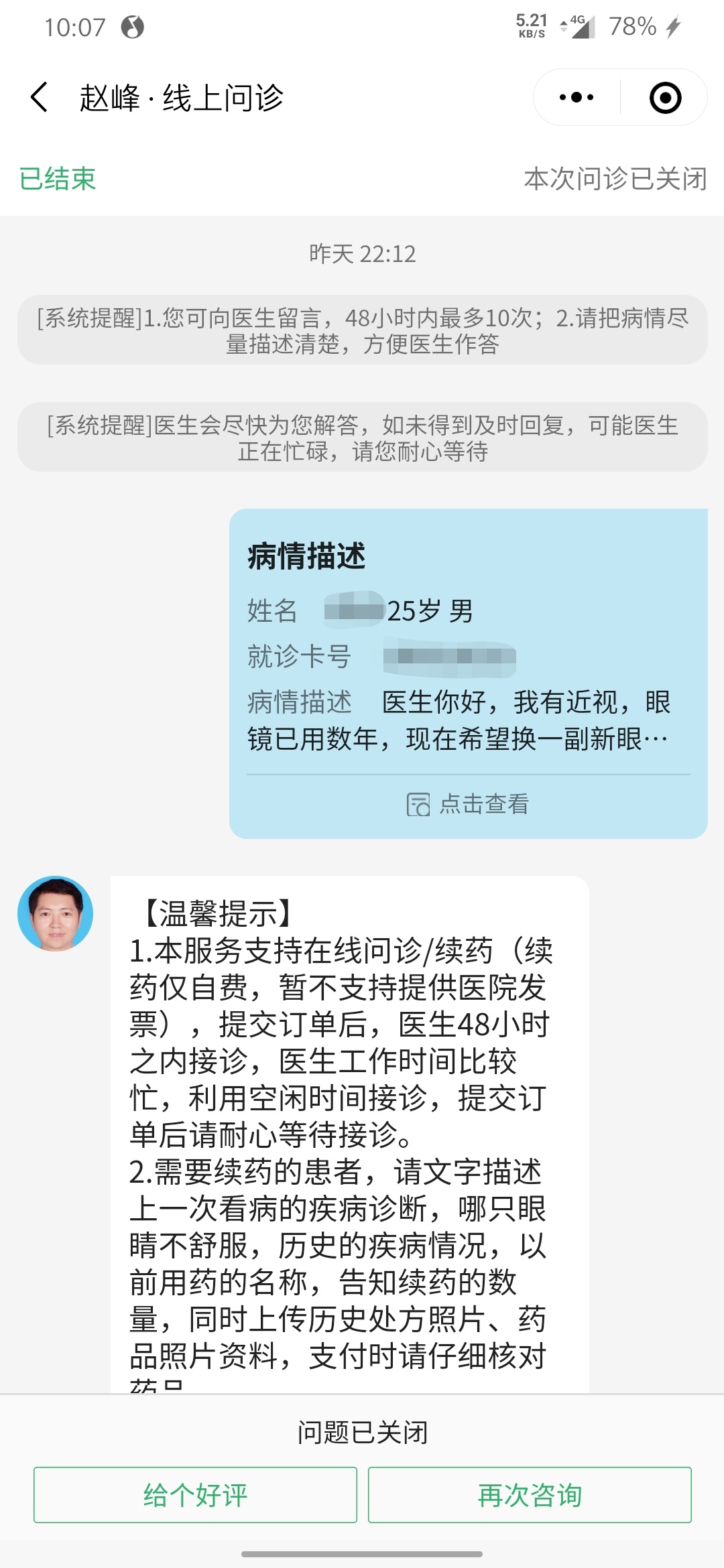Select 再次咨询 to consult again
This screenshot has height=1568, width=724.
point(530,1495)
